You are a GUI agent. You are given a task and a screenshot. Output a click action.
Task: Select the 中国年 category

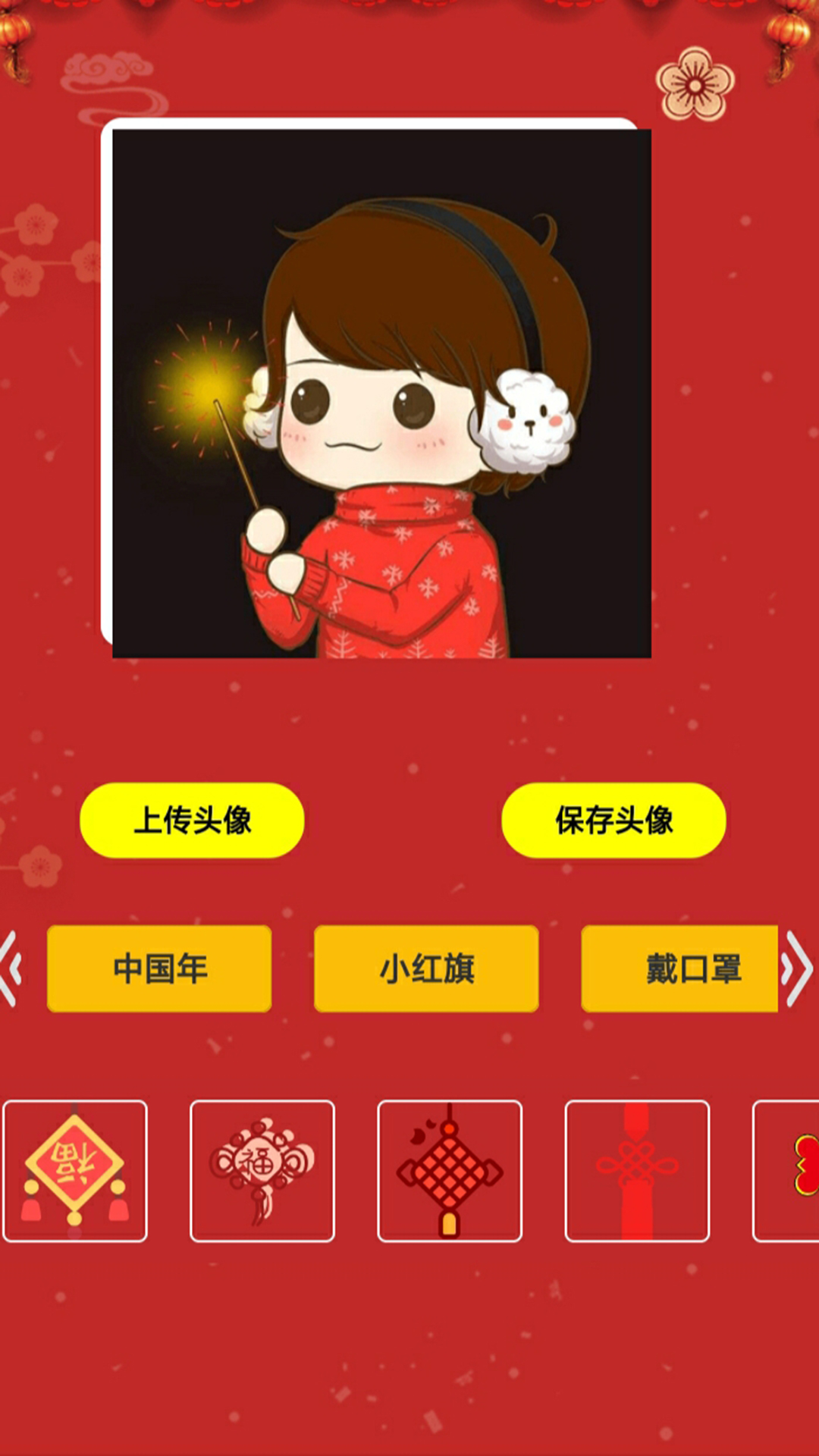pos(159,968)
